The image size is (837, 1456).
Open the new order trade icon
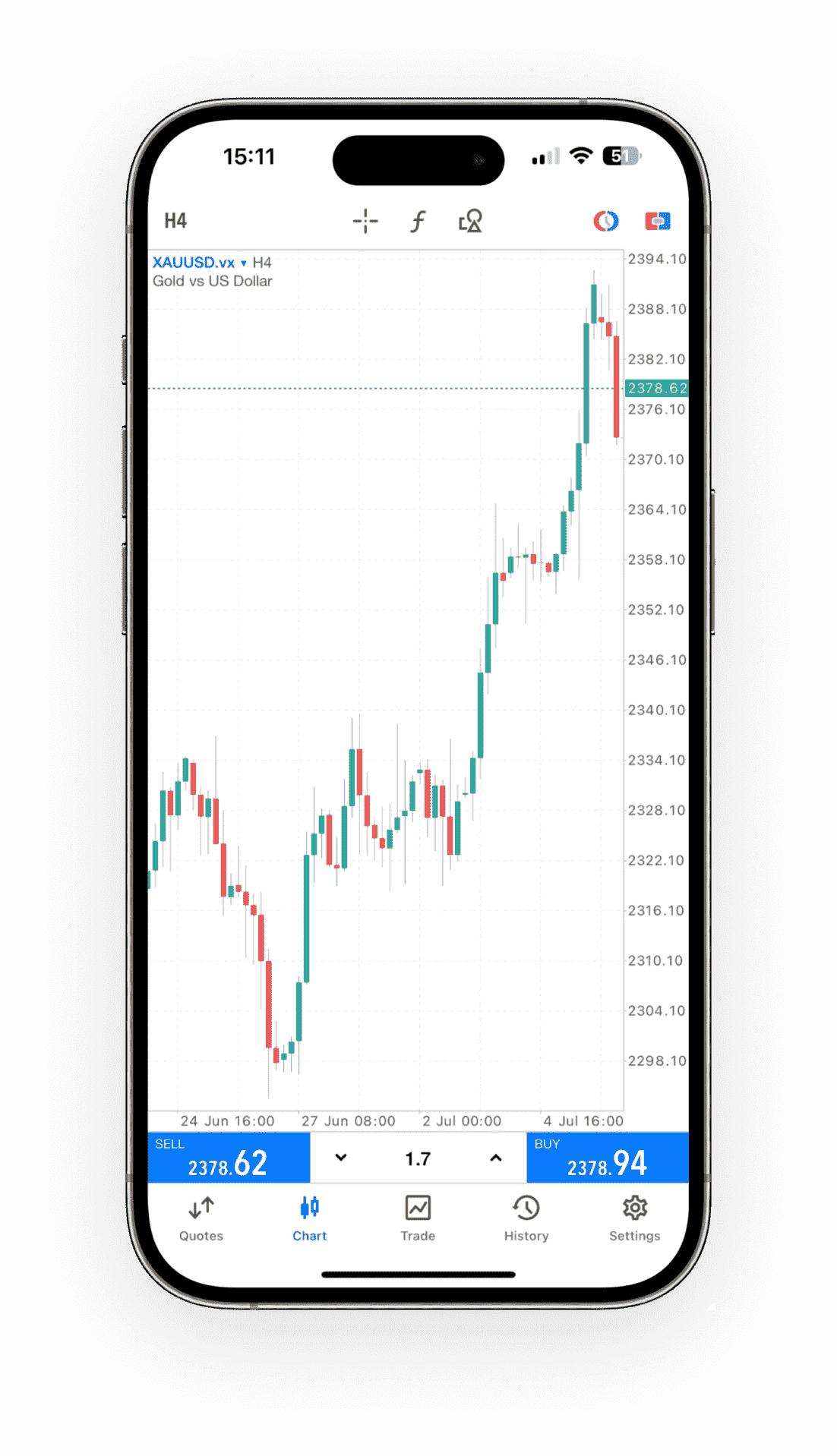(657, 221)
